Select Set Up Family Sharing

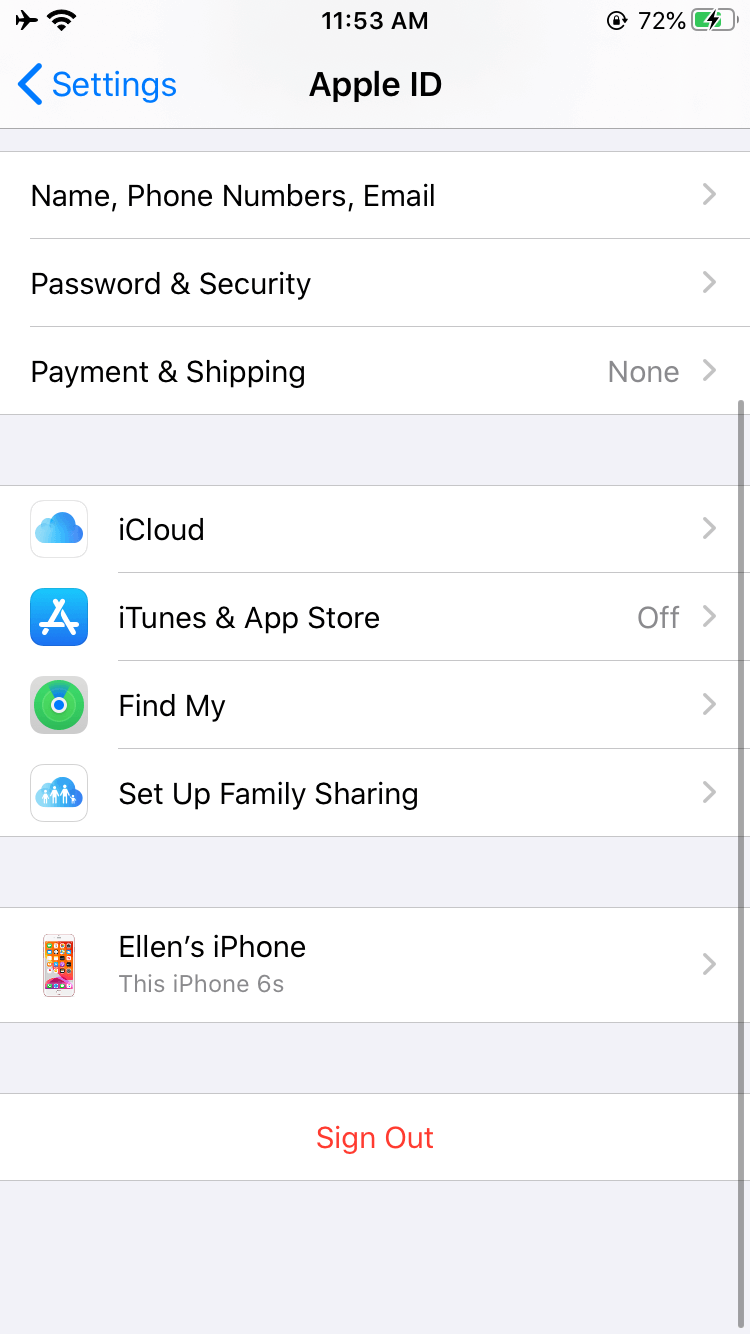(375, 793)
